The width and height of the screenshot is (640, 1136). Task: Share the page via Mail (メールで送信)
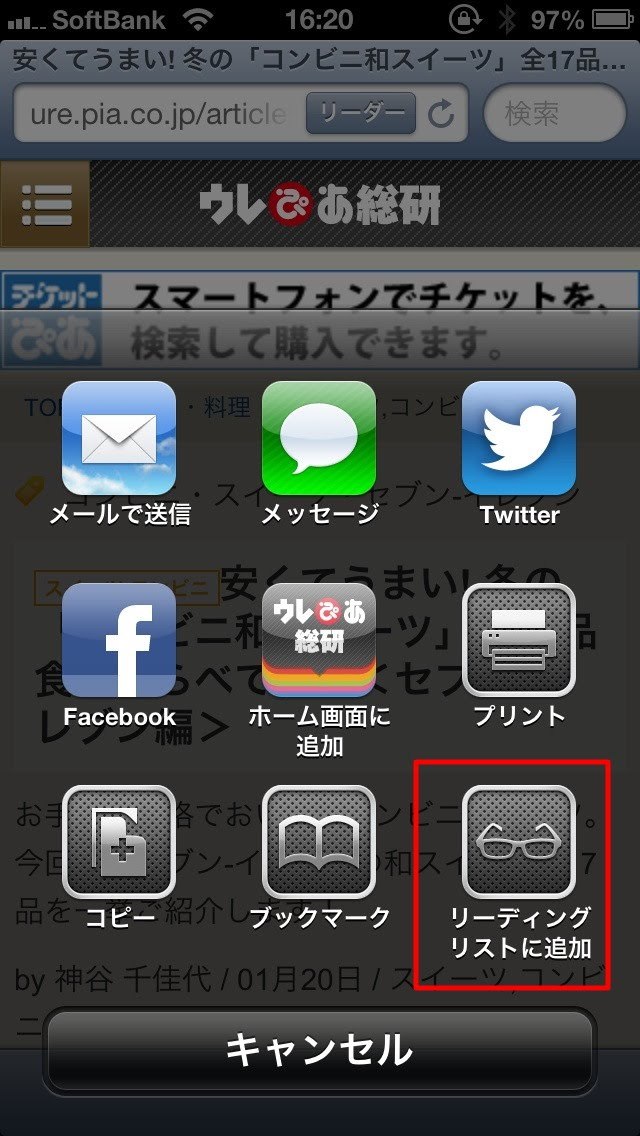(119, 438)
